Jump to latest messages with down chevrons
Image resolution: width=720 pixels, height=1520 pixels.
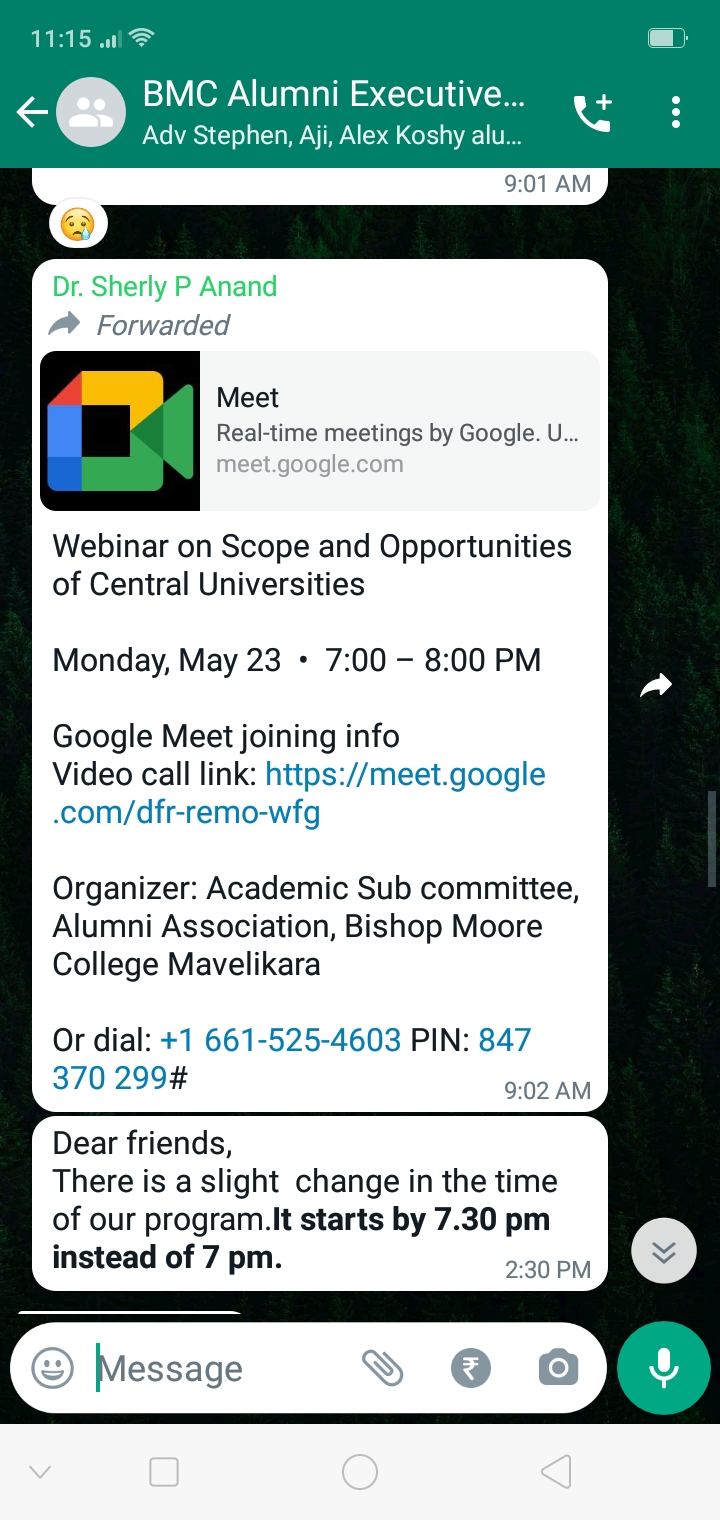tap(664, 1251)
